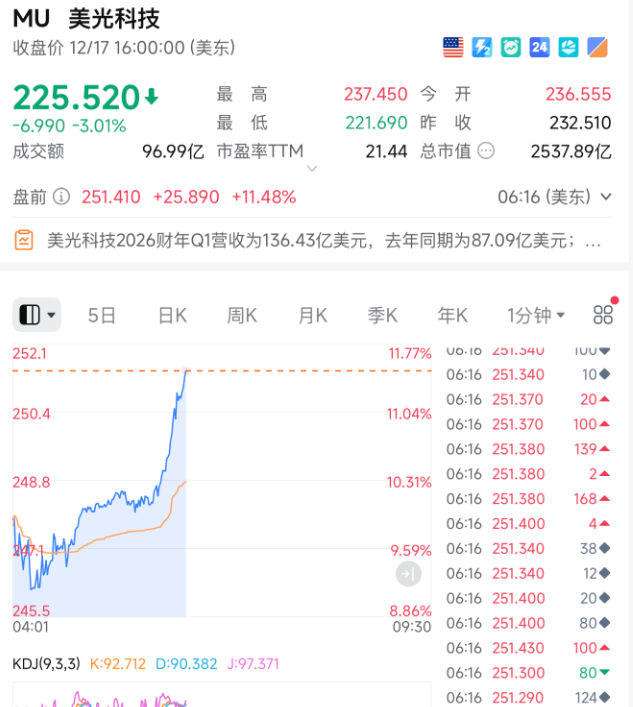
Task: Open the 总市值 more options icon
Action: [486, 151]
